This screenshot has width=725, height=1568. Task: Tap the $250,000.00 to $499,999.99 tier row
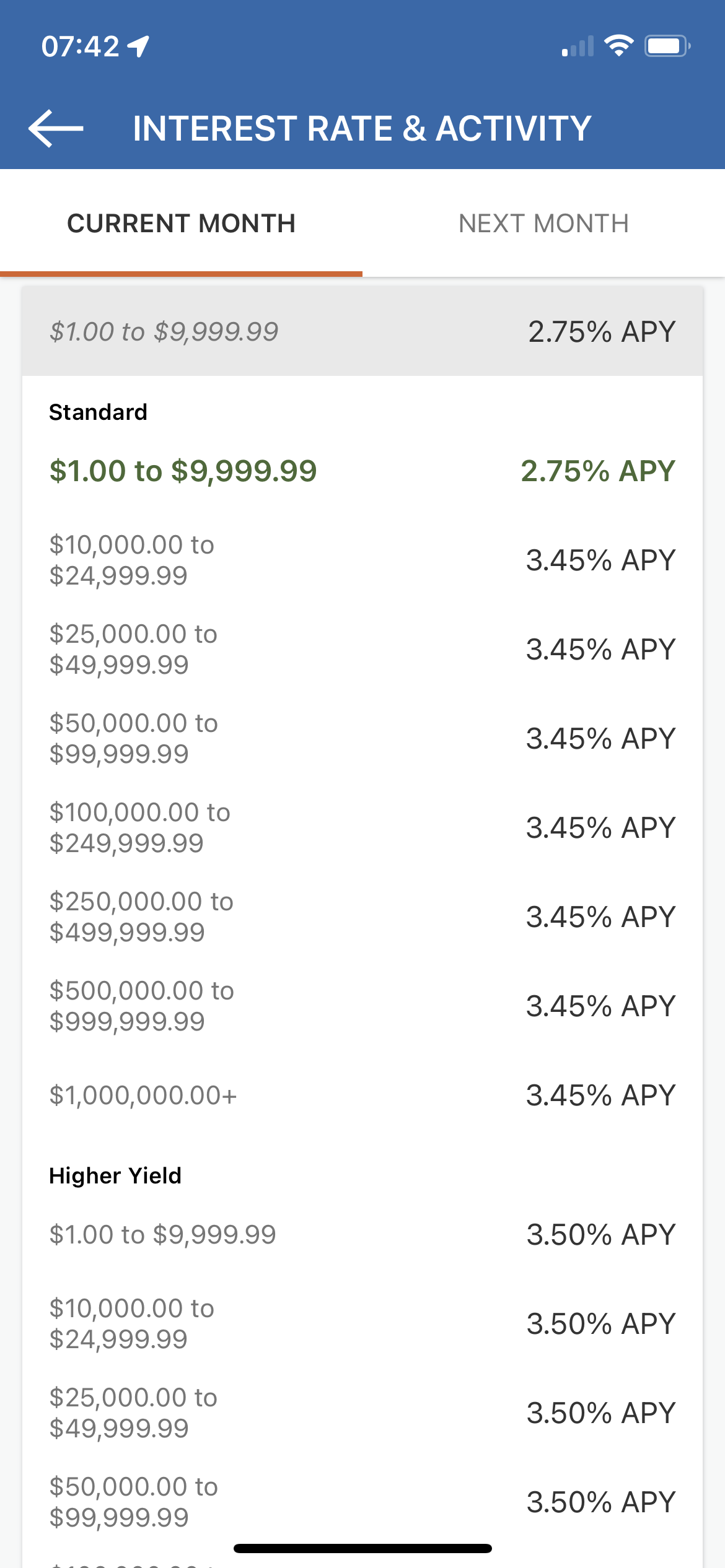click(x=362, y=917)
